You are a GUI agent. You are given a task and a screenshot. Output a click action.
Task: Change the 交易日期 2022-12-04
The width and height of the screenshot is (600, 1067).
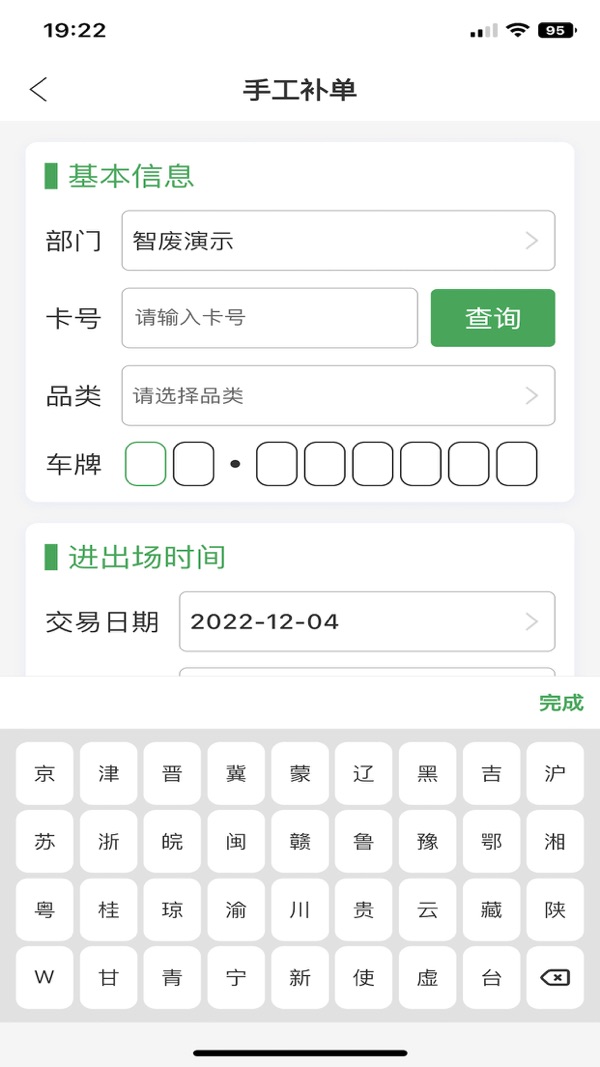(366, 621)
